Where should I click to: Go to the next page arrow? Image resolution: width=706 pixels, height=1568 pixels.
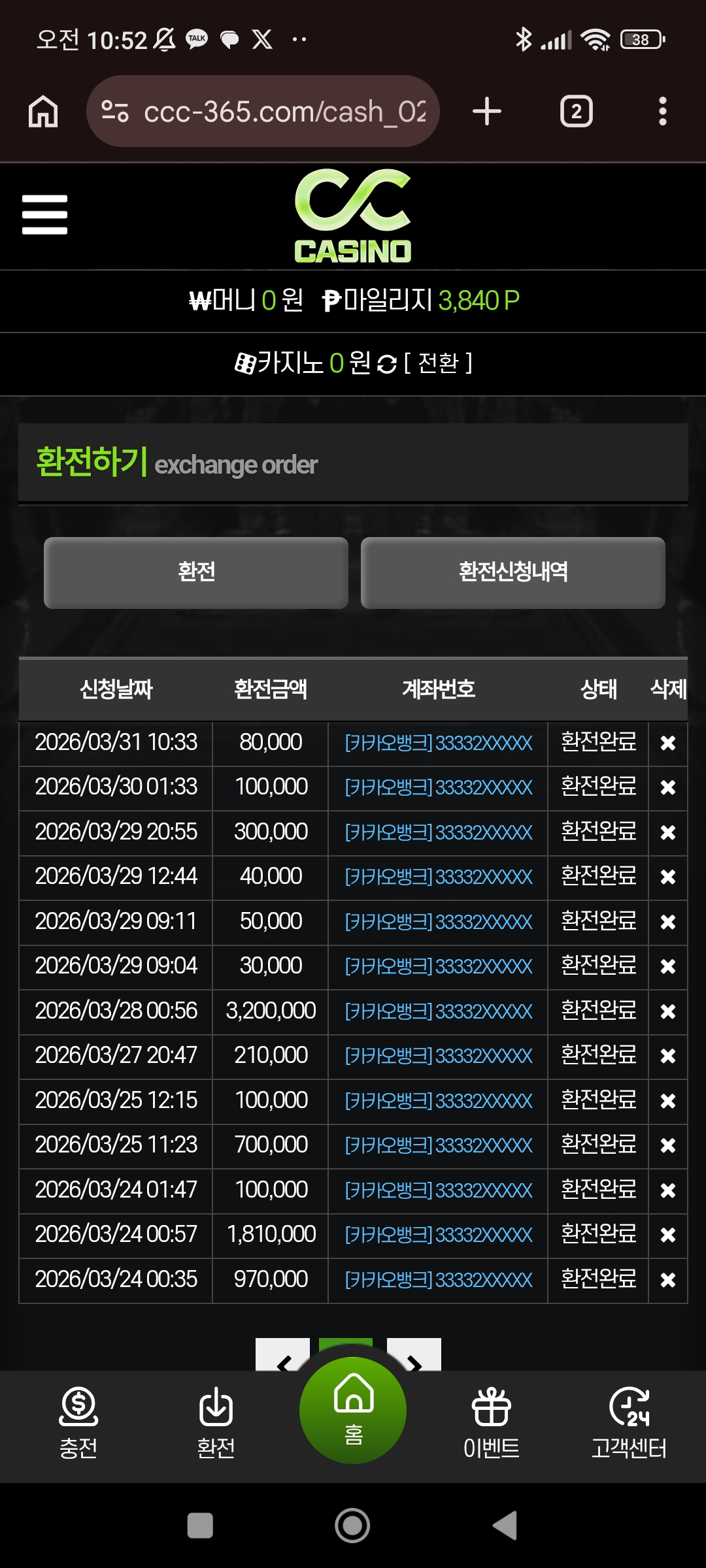414,1358
